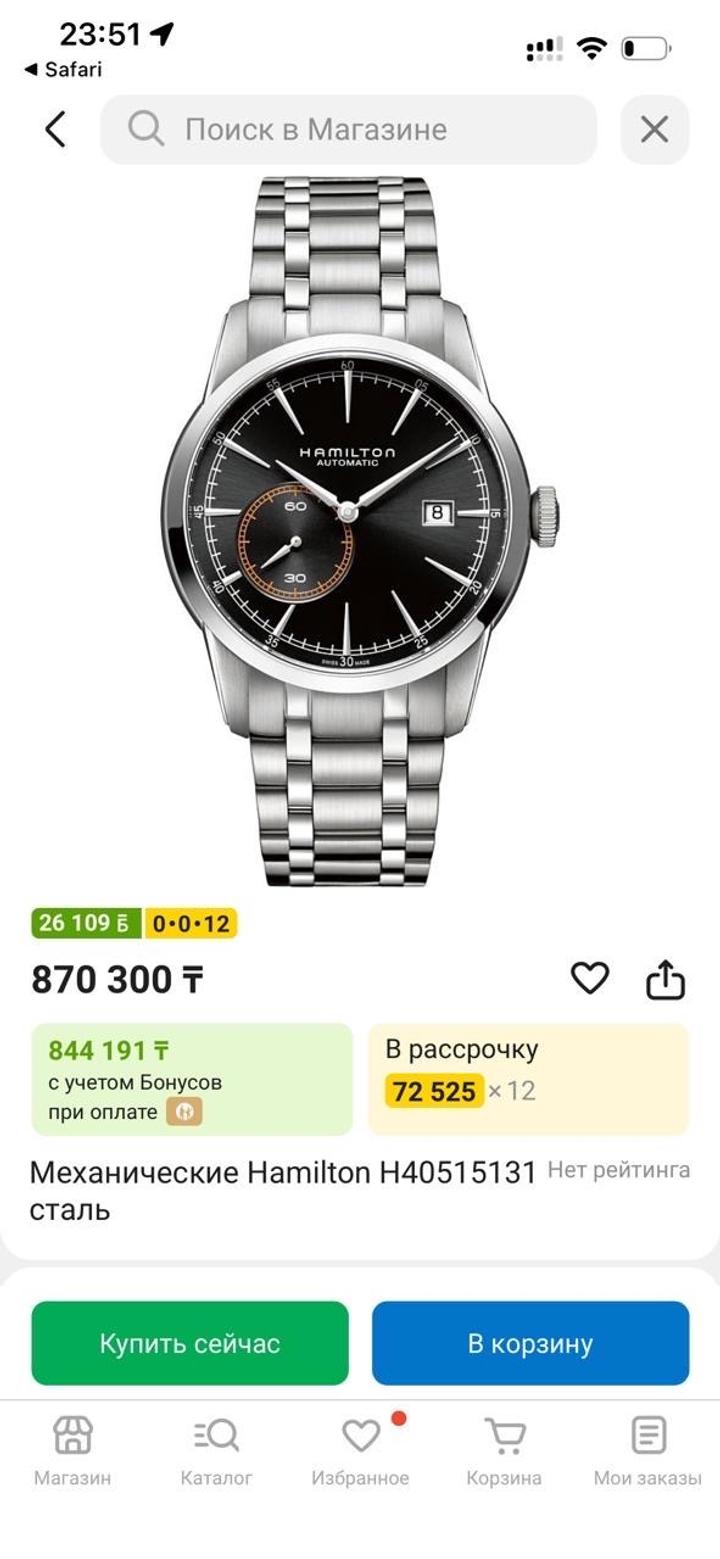
Task: Open the В рассрочку 72 525 ×12 option
Action: point(528,1079)
